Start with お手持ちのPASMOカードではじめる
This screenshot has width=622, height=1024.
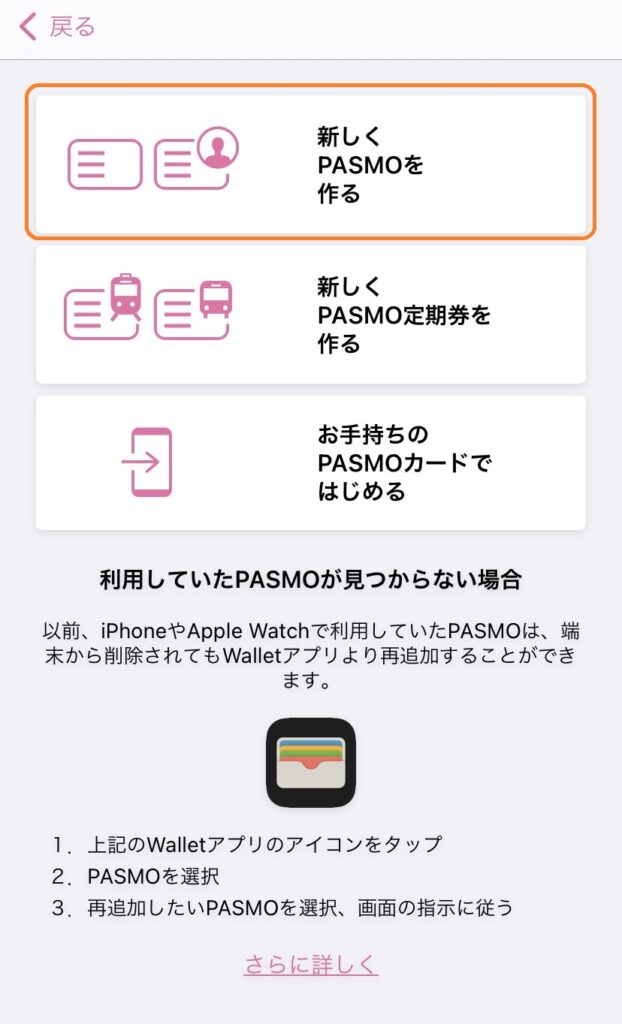coord(310,462)
